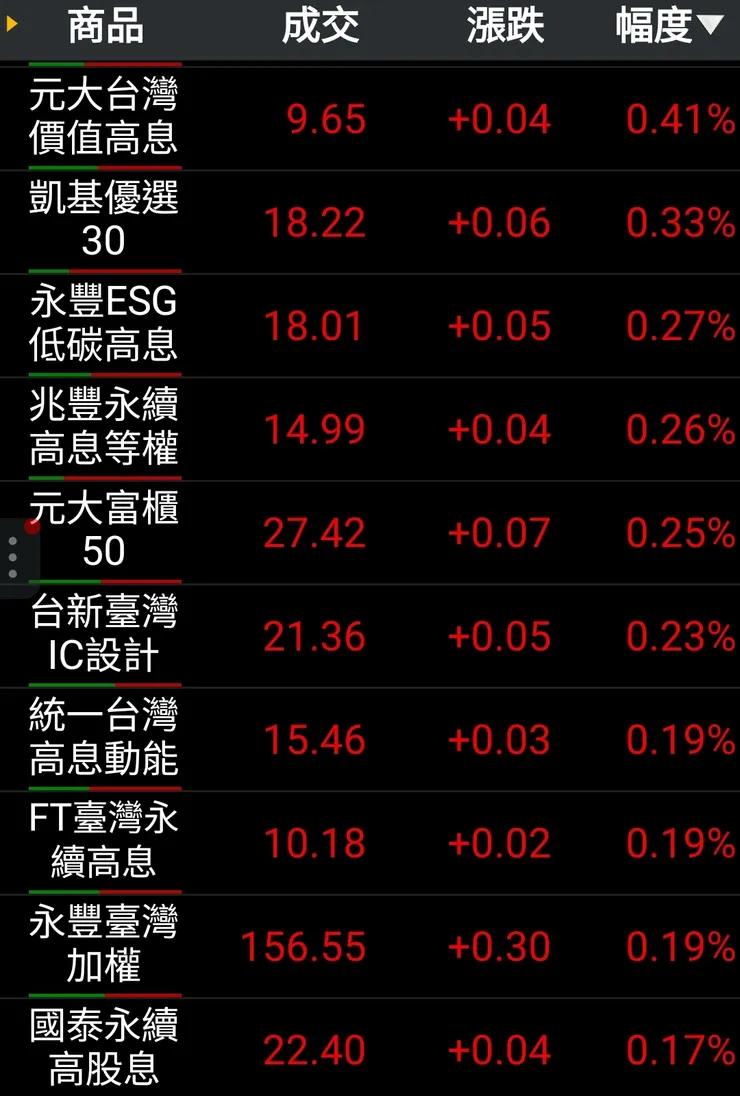Tap the ratio bar under 永豐臺灣加權
Image resolution: width=740 pixels, height=1096 pixels.
coord(105,994)
